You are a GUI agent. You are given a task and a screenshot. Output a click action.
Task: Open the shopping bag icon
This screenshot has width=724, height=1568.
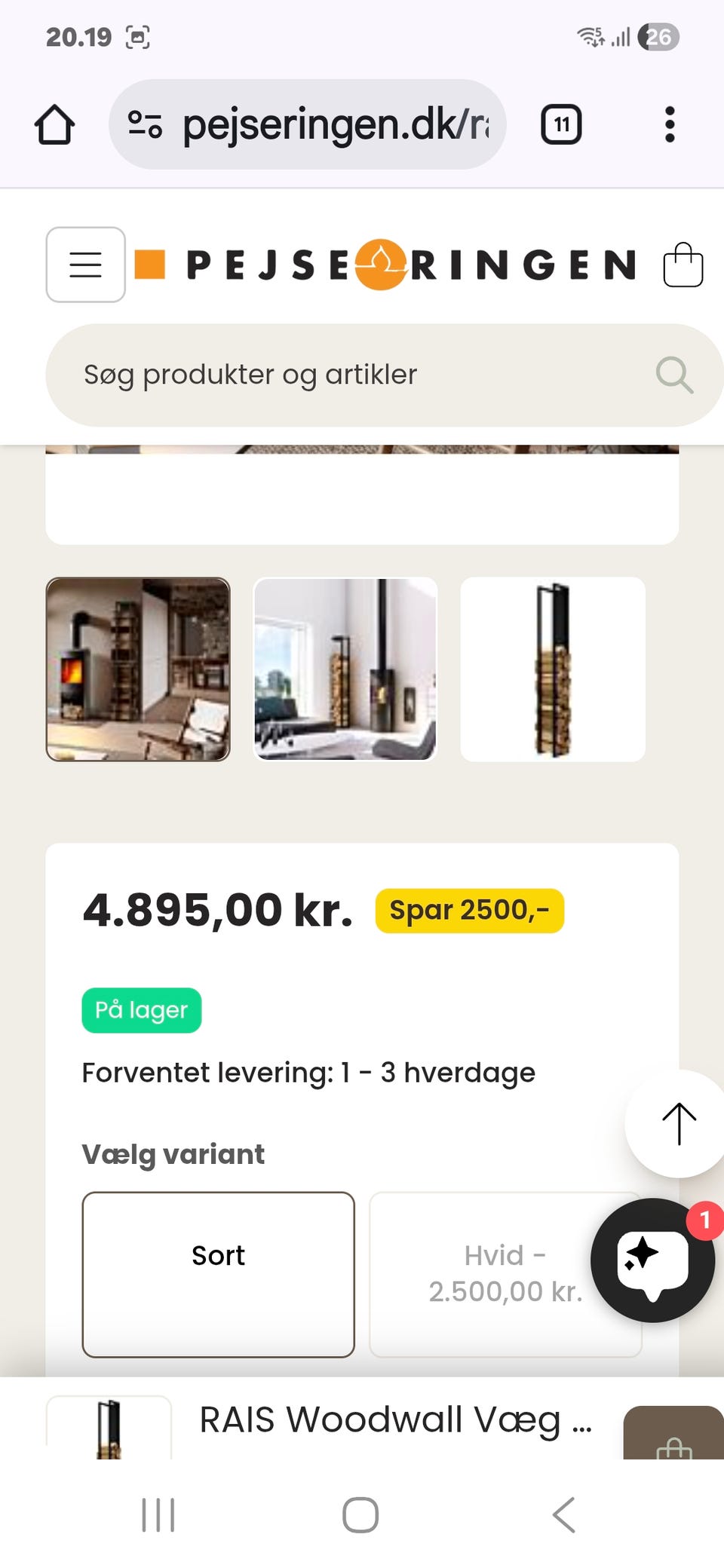tap(683, 265)
